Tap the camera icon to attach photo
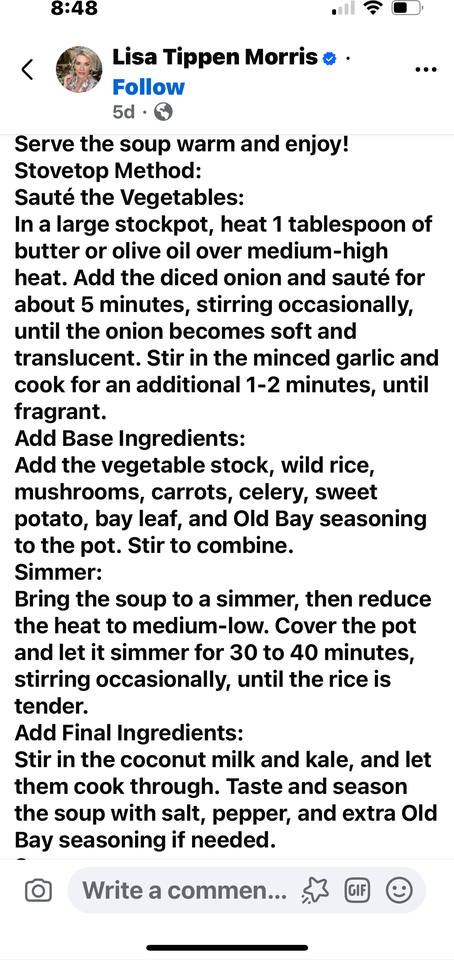This screenshot has height=960, width=454. (39, 890)
